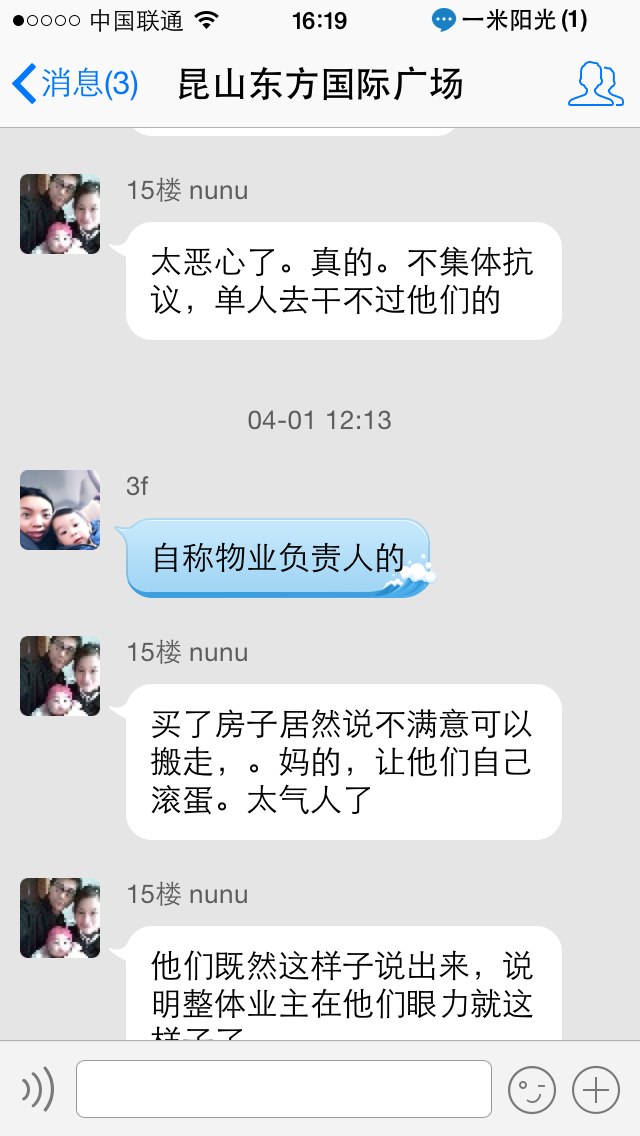The image size is (640, 1136).
Task: Open the group members icon
Action: click(x=595, y=84)
